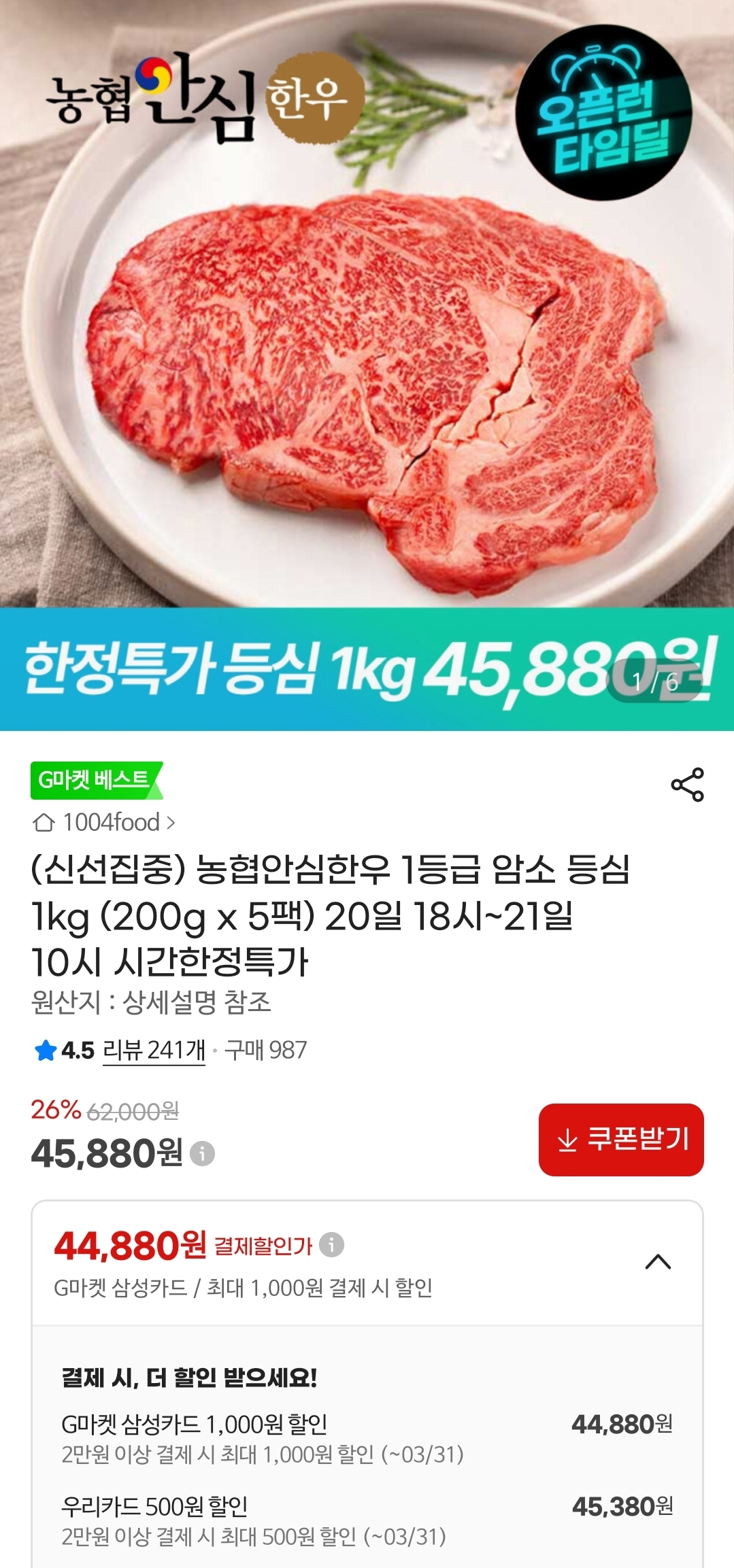Open the 1004food seller store
The image size is (734, 1568).
click(104, 823)
